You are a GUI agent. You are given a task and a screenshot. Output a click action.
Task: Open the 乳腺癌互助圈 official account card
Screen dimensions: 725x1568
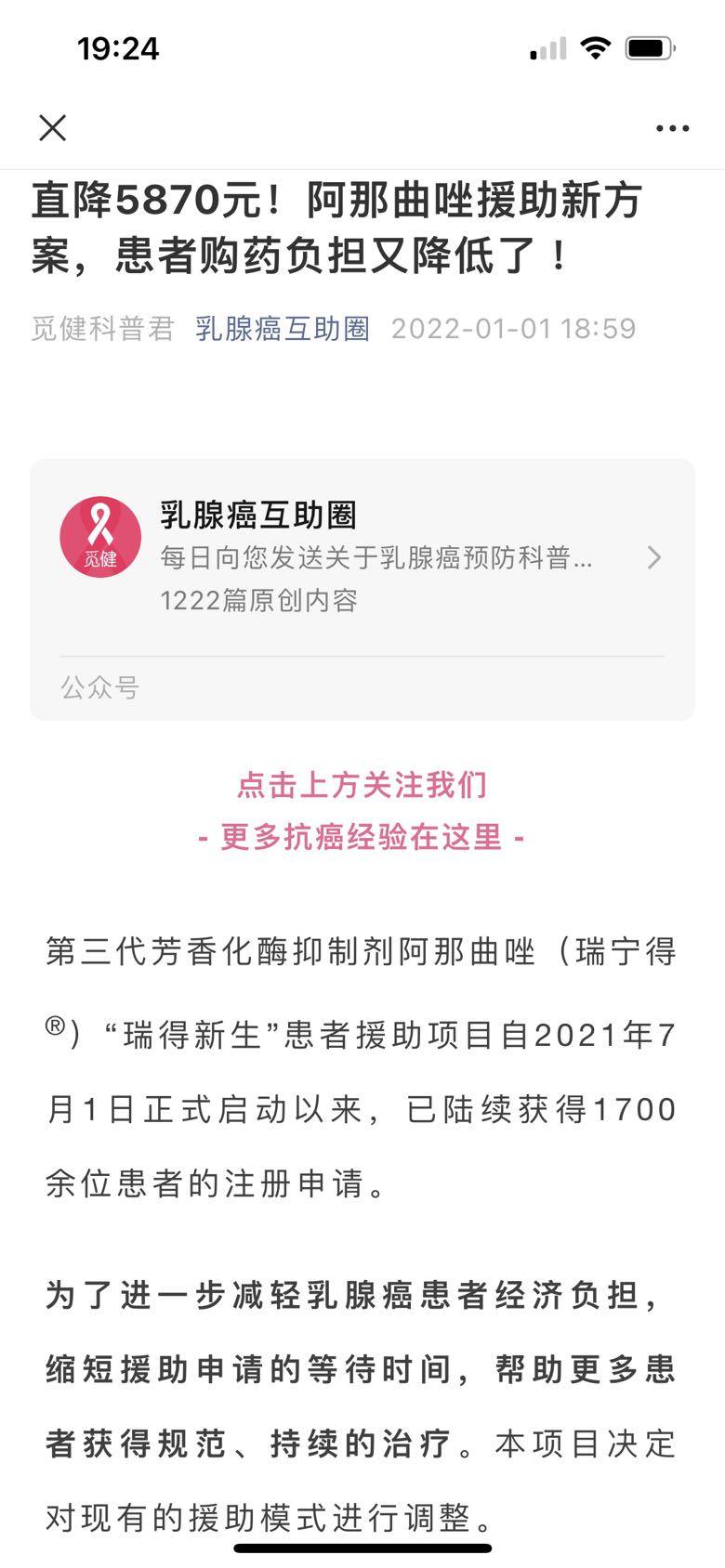click(362, 557)
